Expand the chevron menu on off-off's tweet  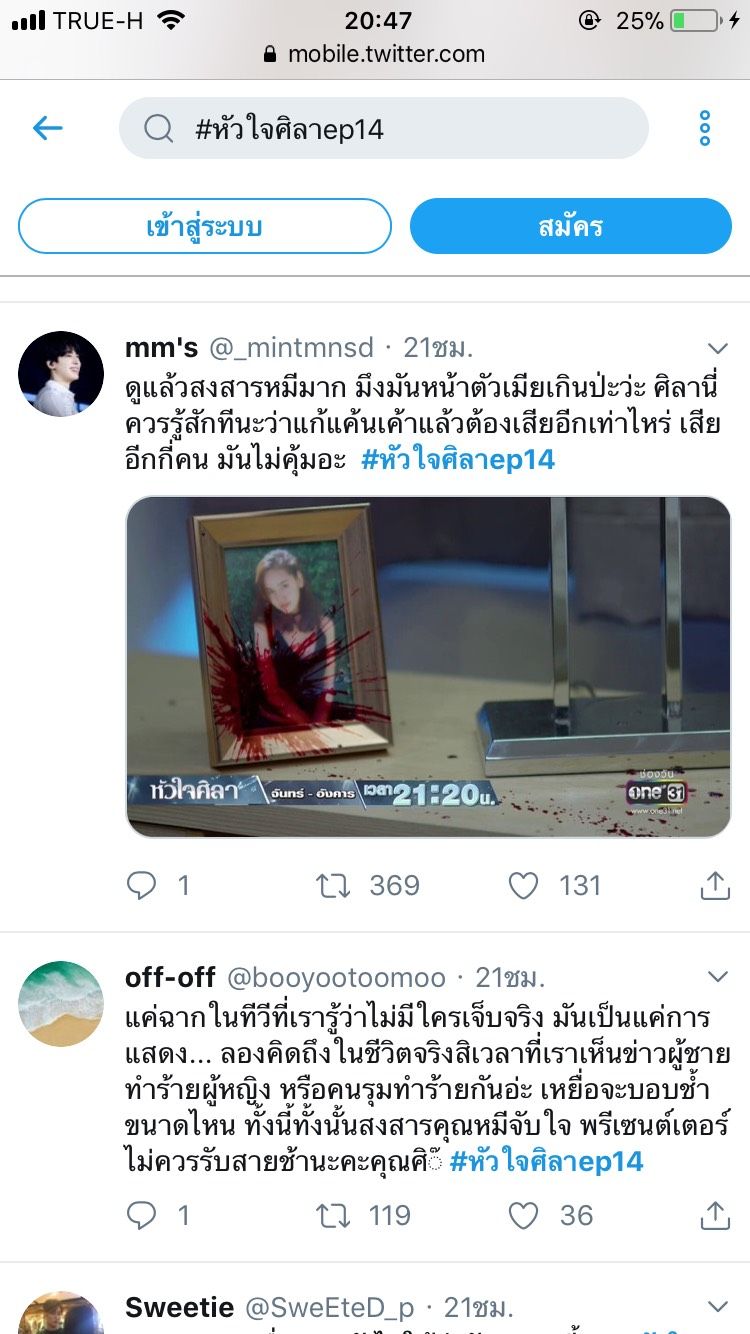(717, 977)
